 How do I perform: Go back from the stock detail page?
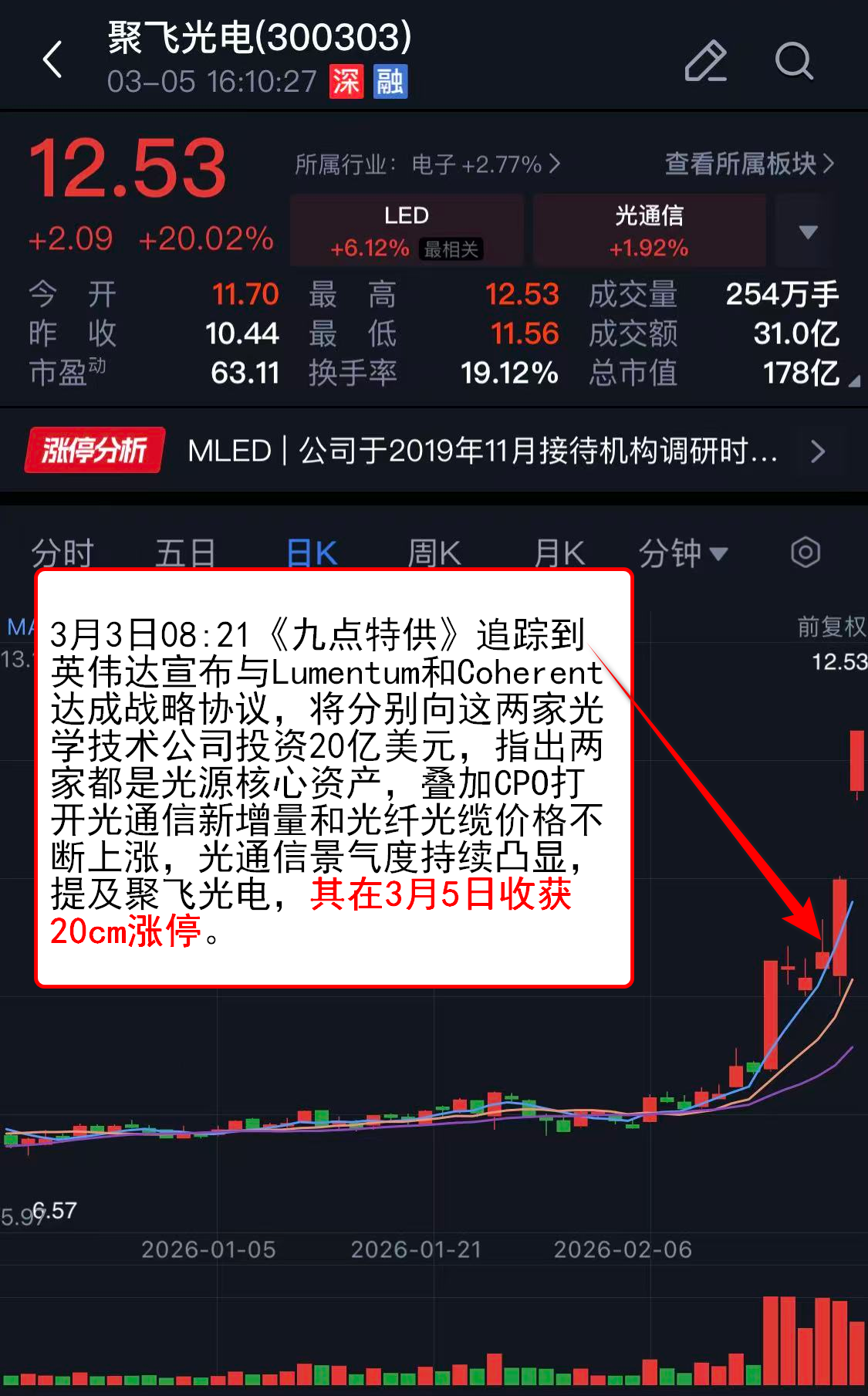pyautogui.click(x=52, y=60)
